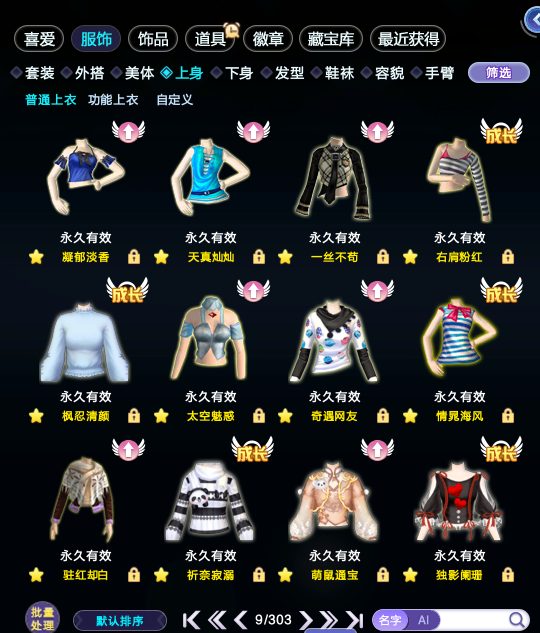Show 最近获得 items
Image resolution: width=540 pixels, height=633 pixels.
pyautogui.click(x=408, y=39)
